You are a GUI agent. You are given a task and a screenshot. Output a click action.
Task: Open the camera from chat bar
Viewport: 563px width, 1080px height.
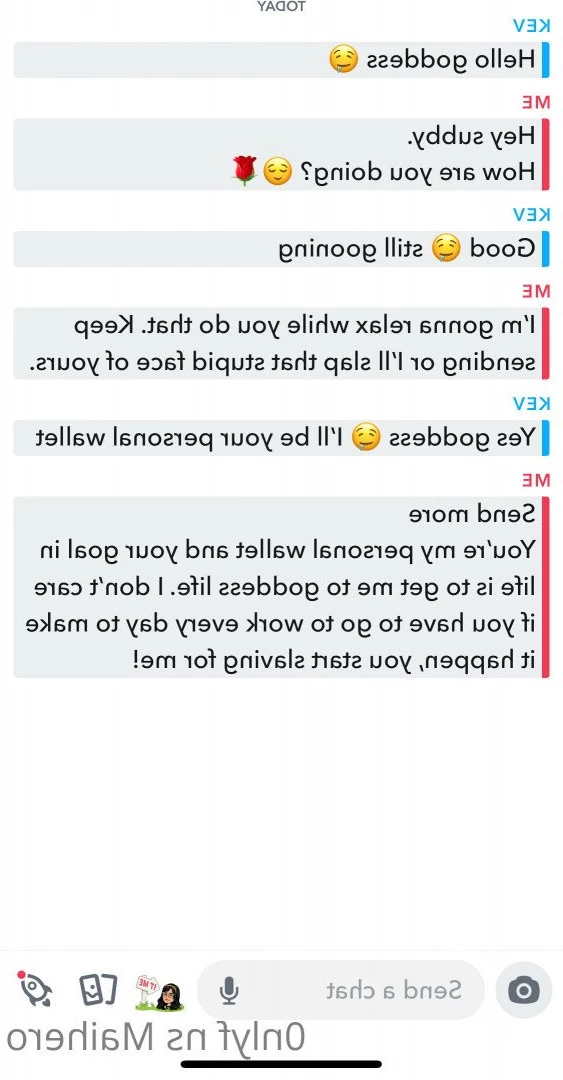pos(524,990)
